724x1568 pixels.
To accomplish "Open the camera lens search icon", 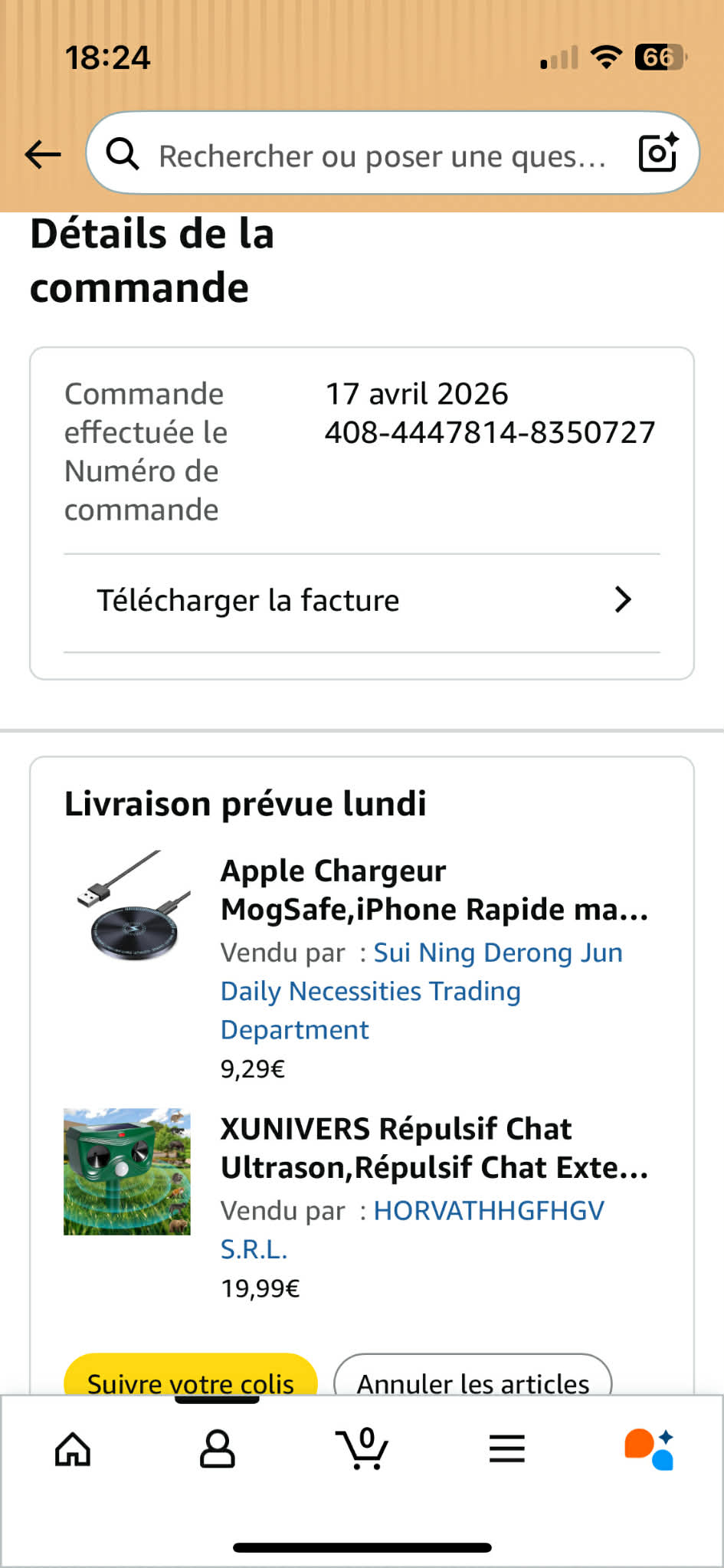I will [x=658, y=153].
